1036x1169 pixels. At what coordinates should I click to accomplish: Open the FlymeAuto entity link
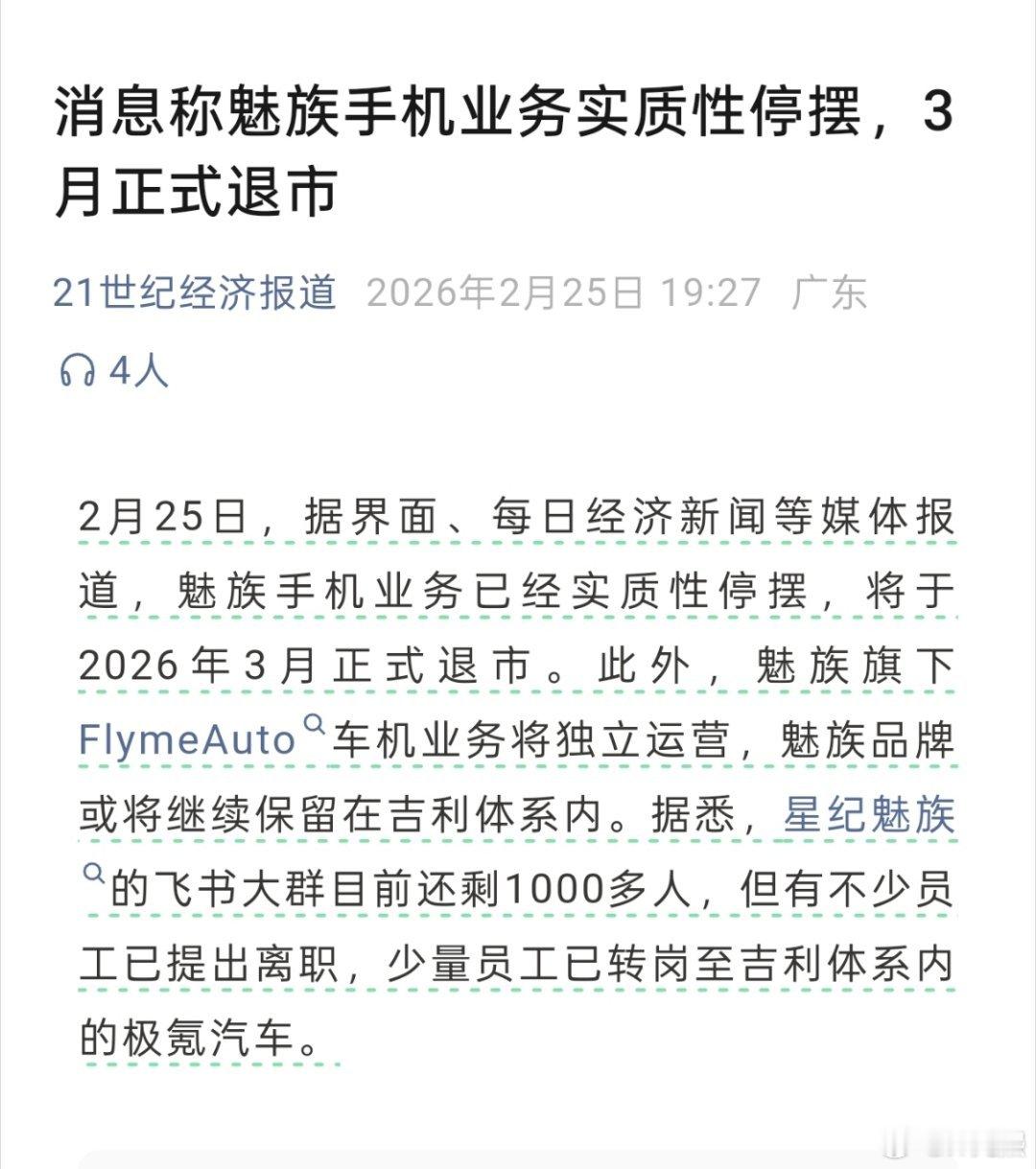(185, 738)
